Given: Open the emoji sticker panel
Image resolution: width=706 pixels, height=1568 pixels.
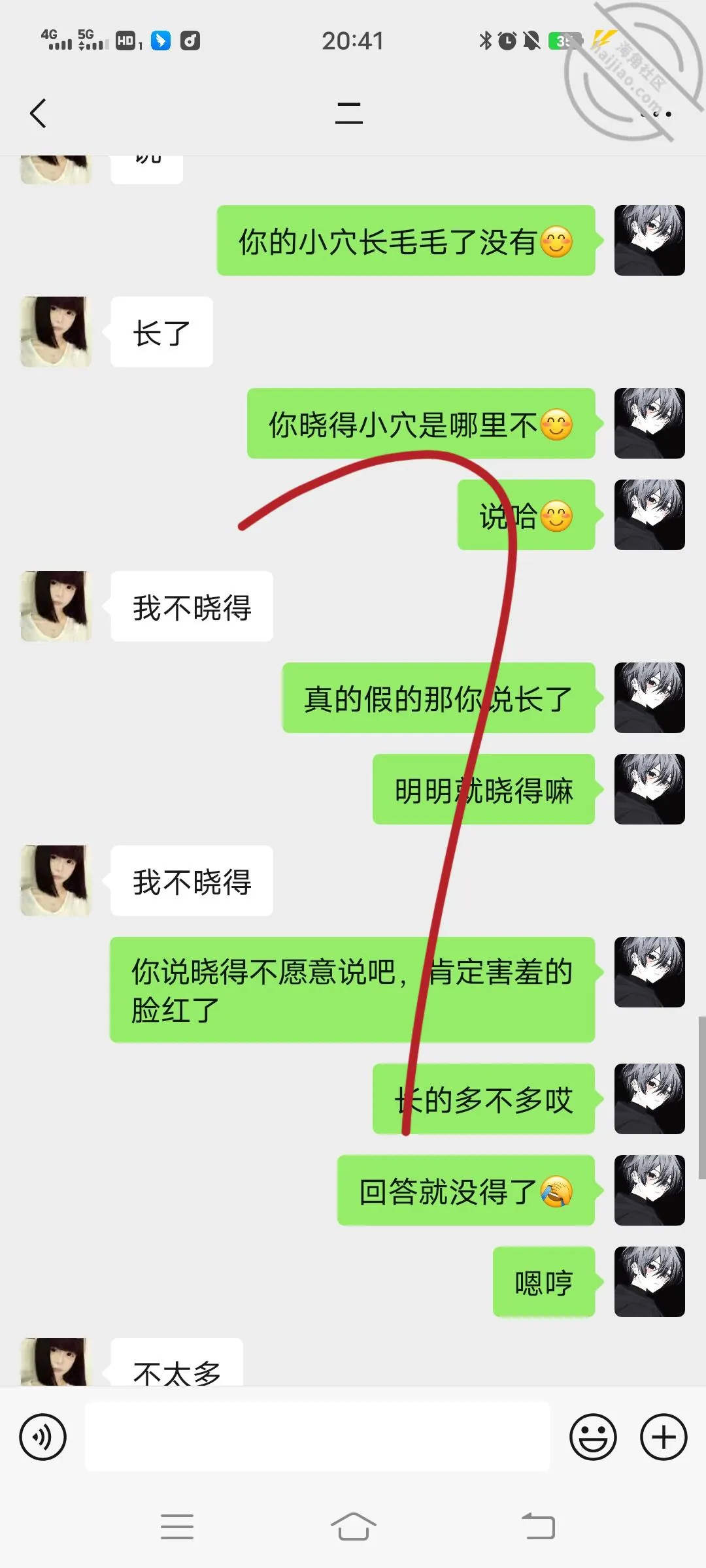Looking at the screenshot, I should [x=593, y=1437].
